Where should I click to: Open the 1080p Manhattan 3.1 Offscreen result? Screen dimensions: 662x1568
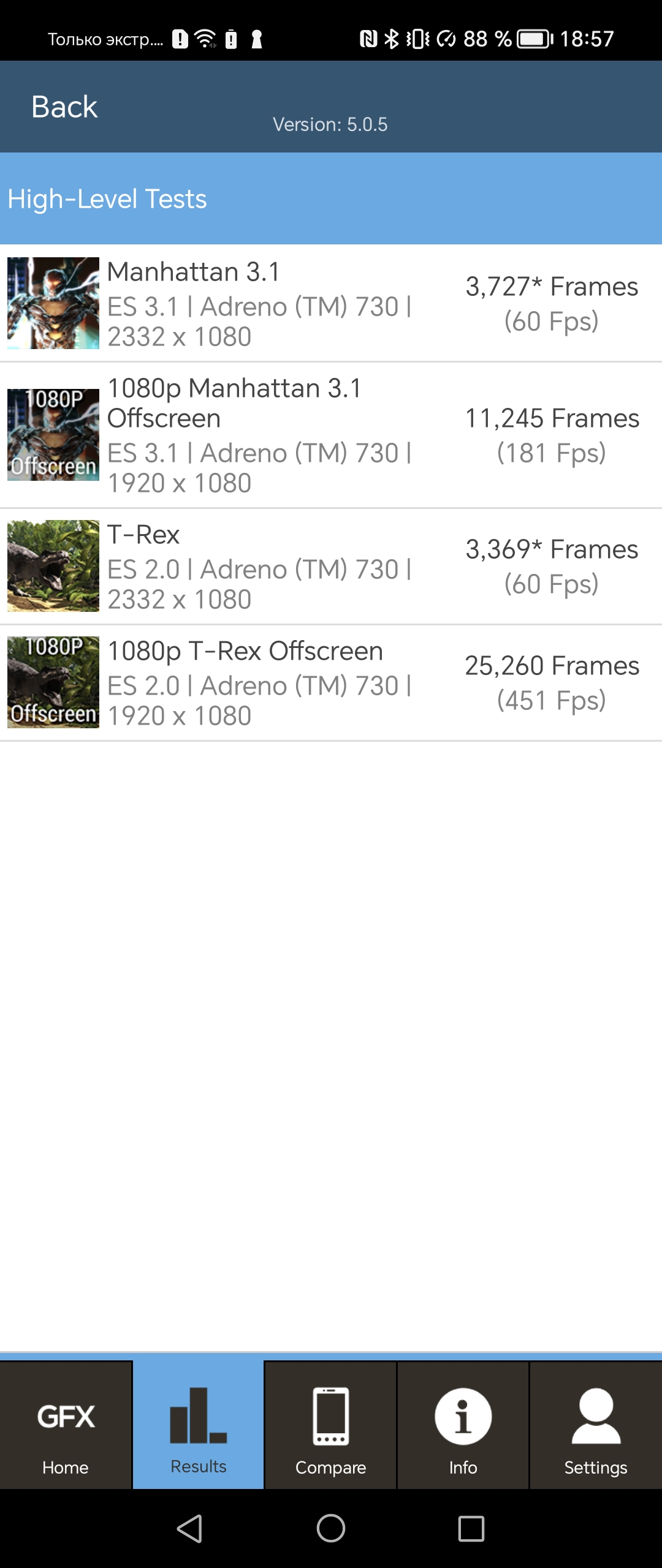[x=331, y=435]
